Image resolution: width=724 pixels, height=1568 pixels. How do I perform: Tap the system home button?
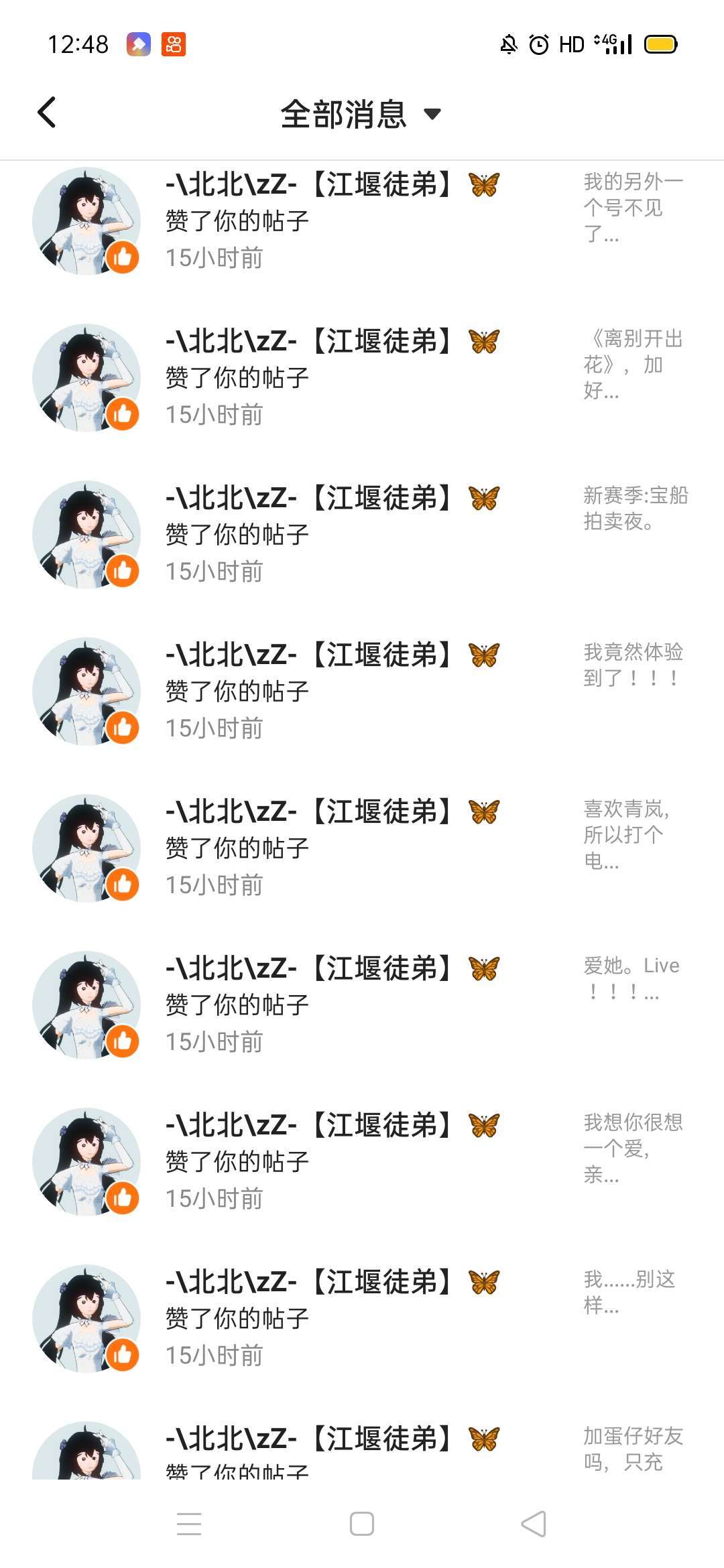362,1524
